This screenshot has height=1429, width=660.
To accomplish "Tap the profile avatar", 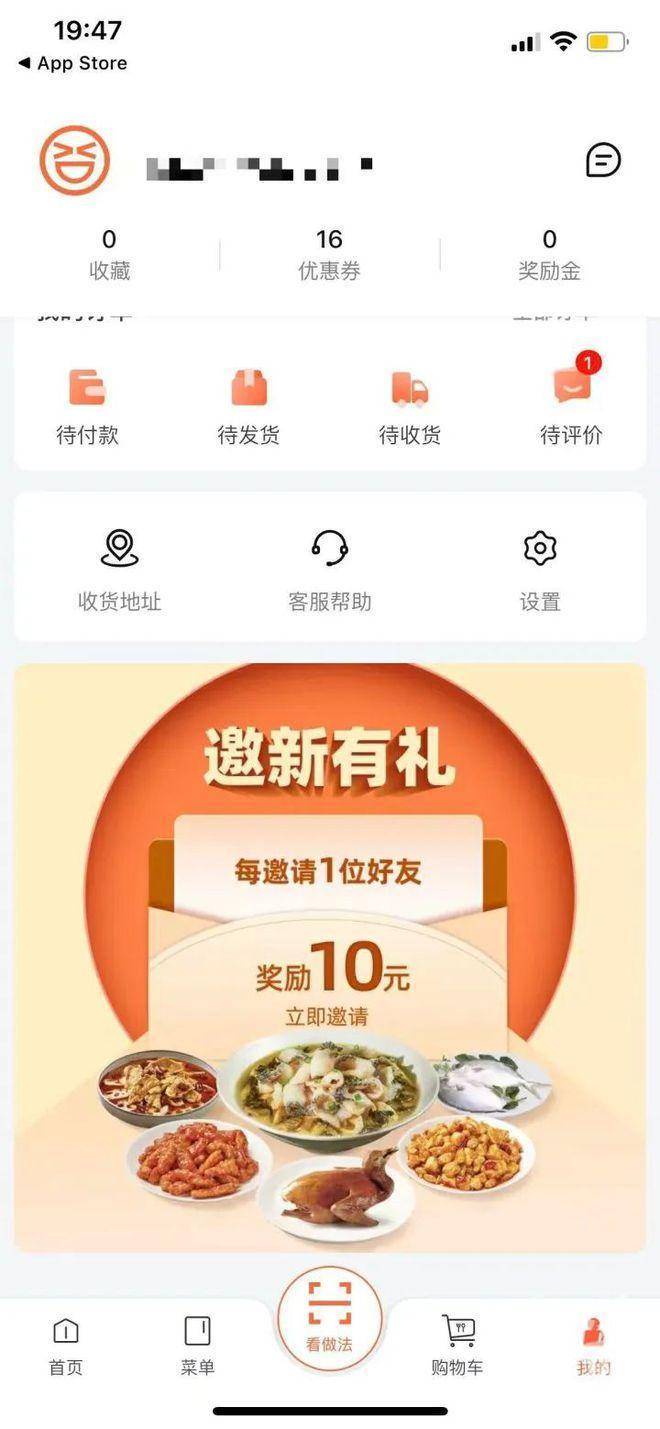I will click(x=75, y=160).
